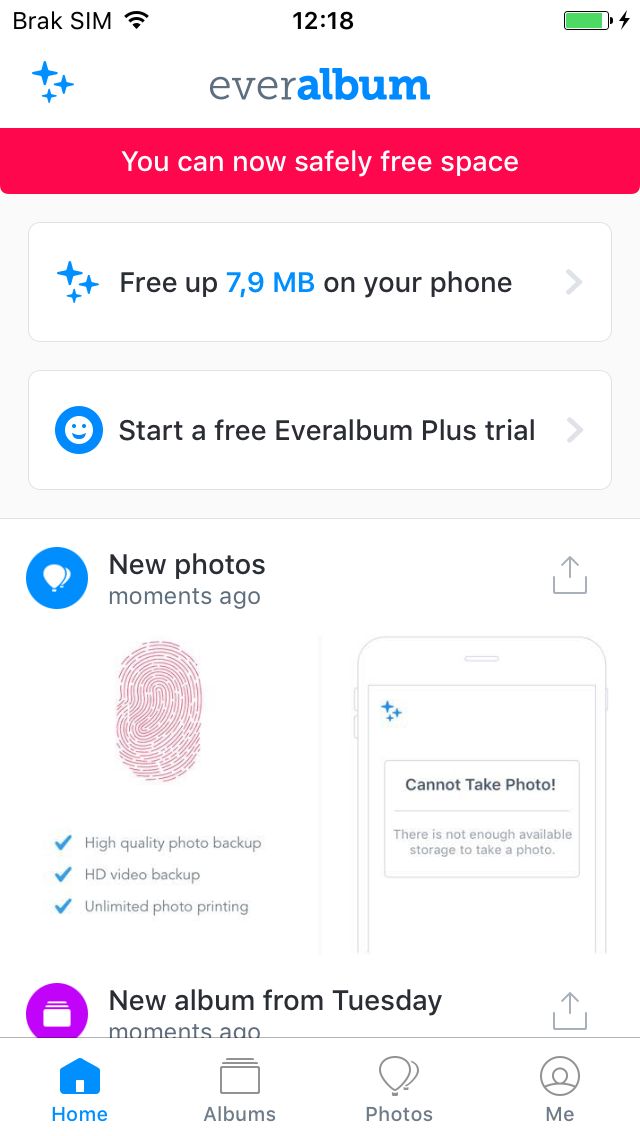Image resolution: width=640 pixels, height=1136 pixels.
Task: Switch to the Photos tab
Action: [399, 1090]
